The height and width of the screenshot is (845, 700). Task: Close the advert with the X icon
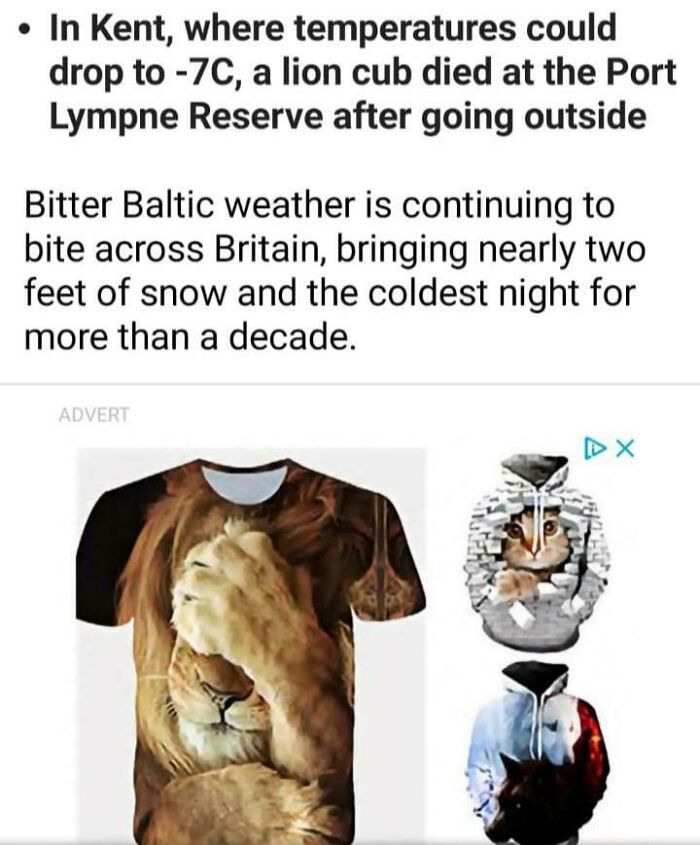626,448
